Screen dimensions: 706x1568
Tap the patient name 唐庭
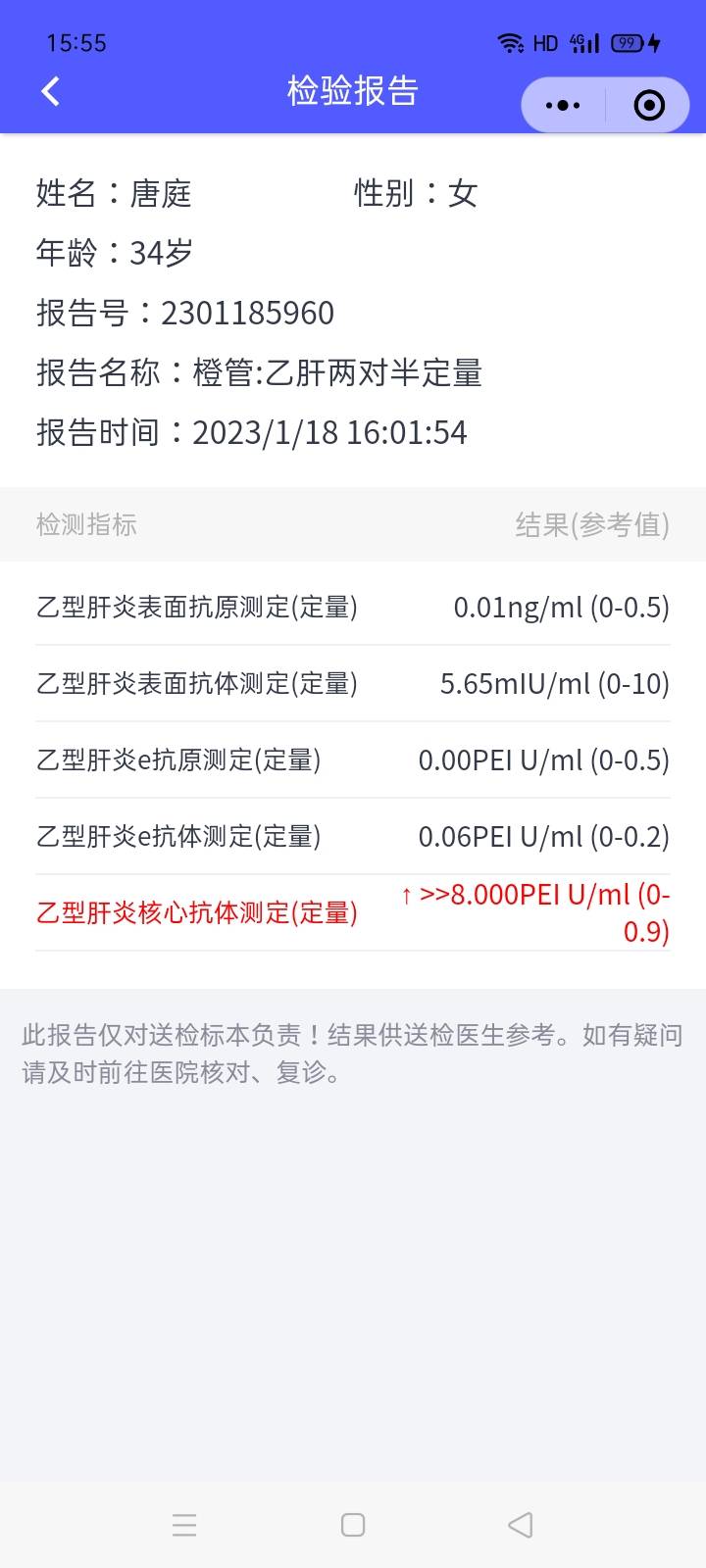tap(162, 193)
